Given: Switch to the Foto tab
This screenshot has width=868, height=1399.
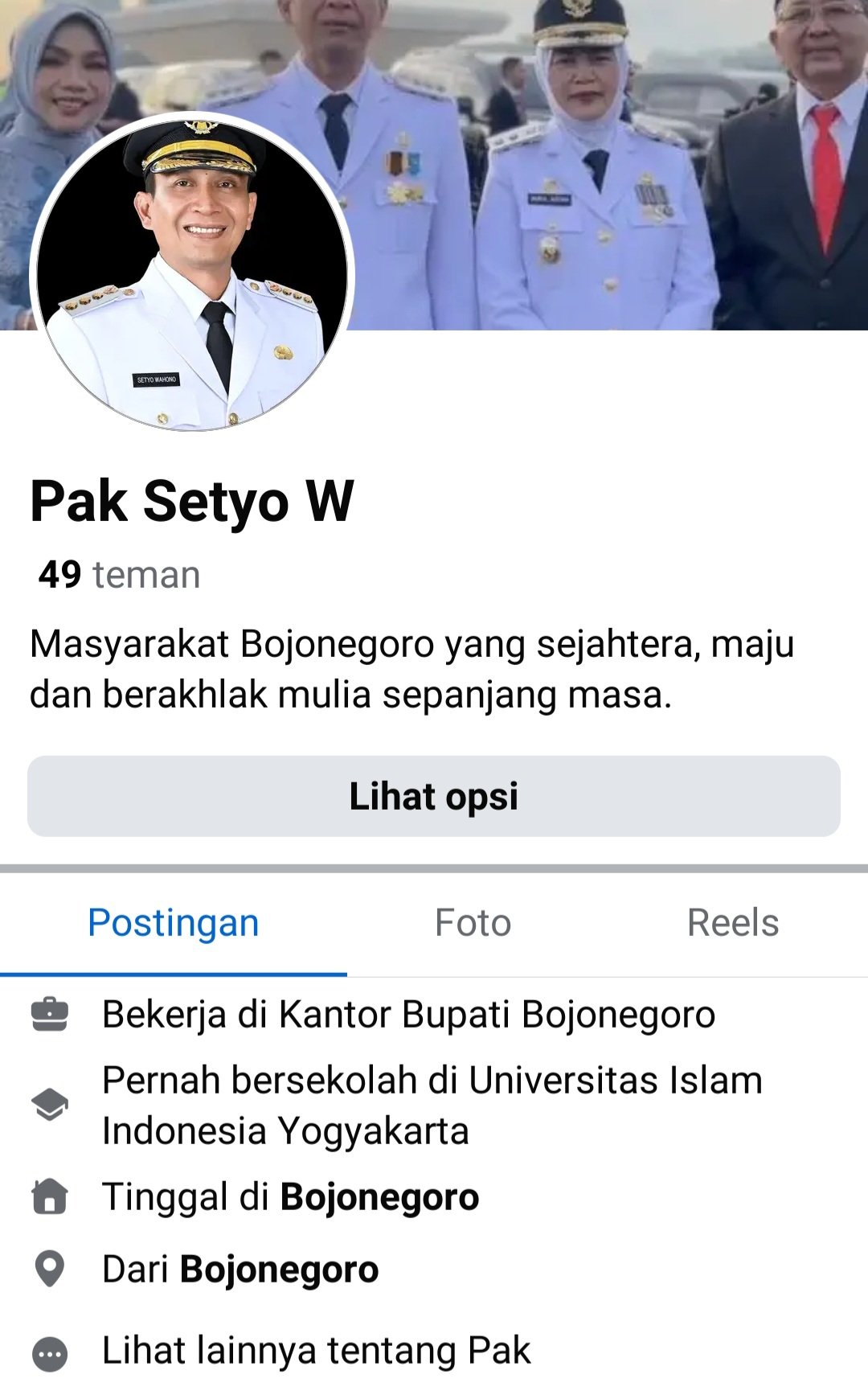Looking at the screenshot, I should pos(473,923).
